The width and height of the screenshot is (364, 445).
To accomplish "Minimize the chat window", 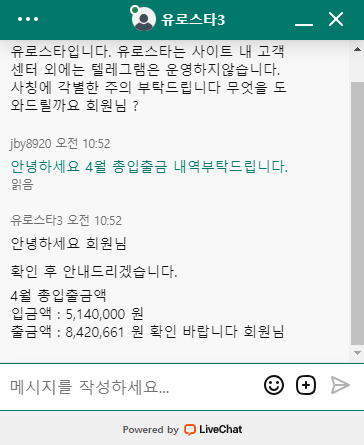I will click(304, 20).
